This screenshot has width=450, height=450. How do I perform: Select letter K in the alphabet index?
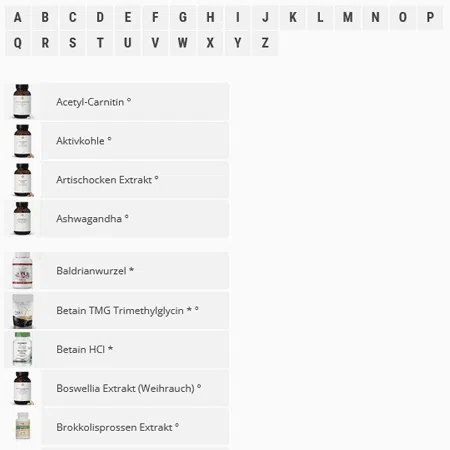click(293, 17)
